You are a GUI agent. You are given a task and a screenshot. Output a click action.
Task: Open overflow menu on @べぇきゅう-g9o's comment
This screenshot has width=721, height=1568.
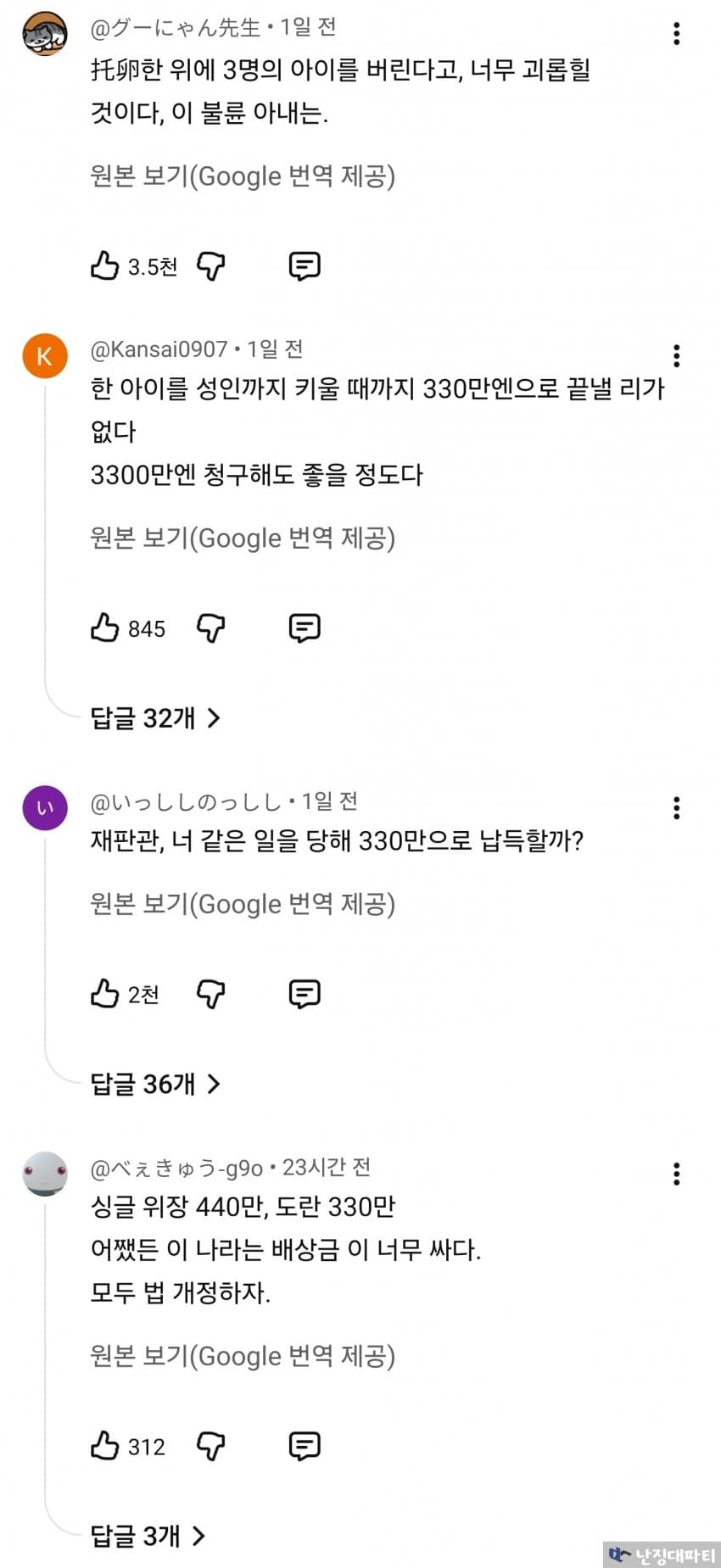click(x=676, y=1174)
